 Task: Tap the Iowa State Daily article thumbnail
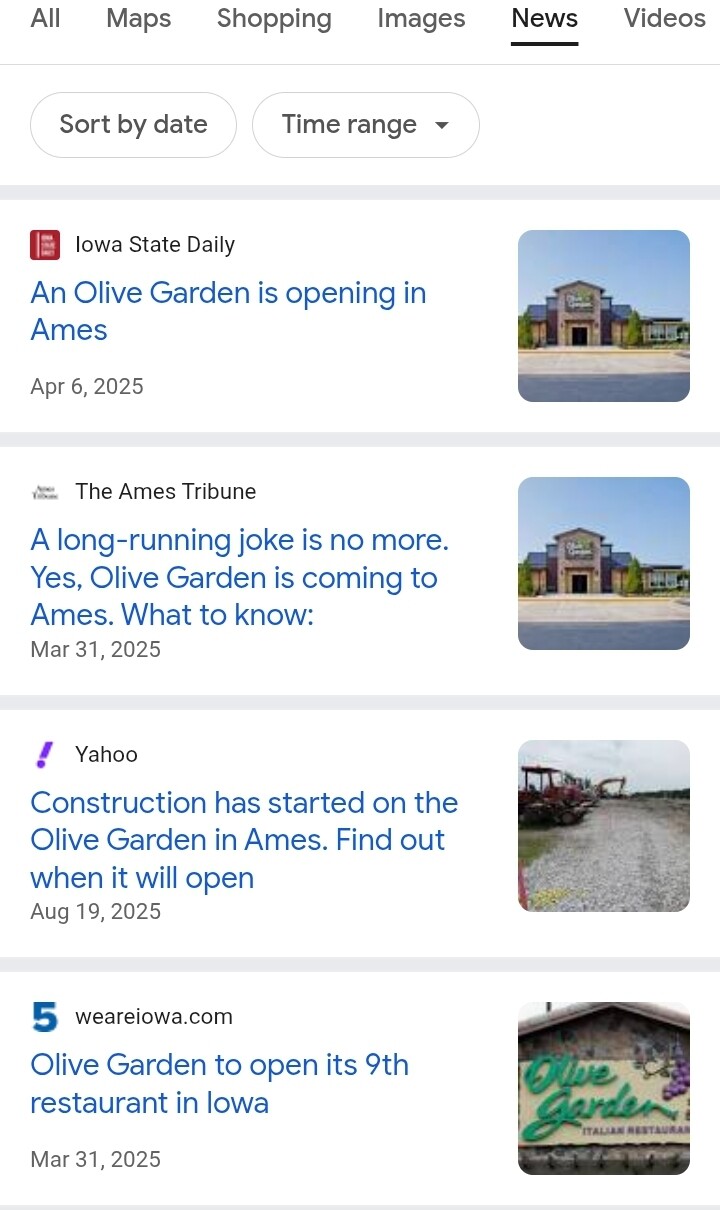(x=604, y=316)
